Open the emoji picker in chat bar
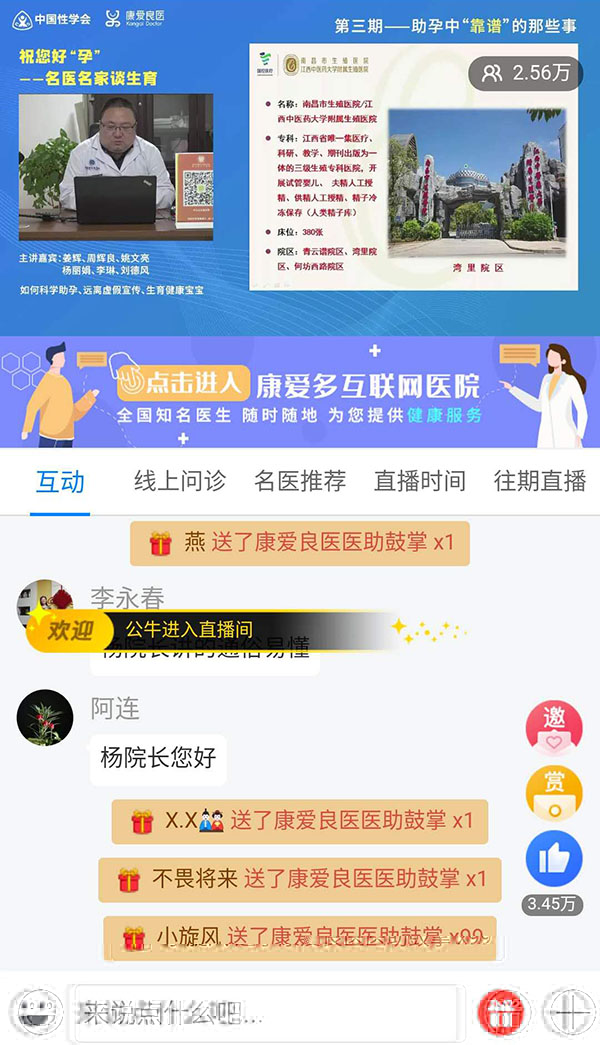This screenshot has height=1045, width=600. tap(37, 1014)
